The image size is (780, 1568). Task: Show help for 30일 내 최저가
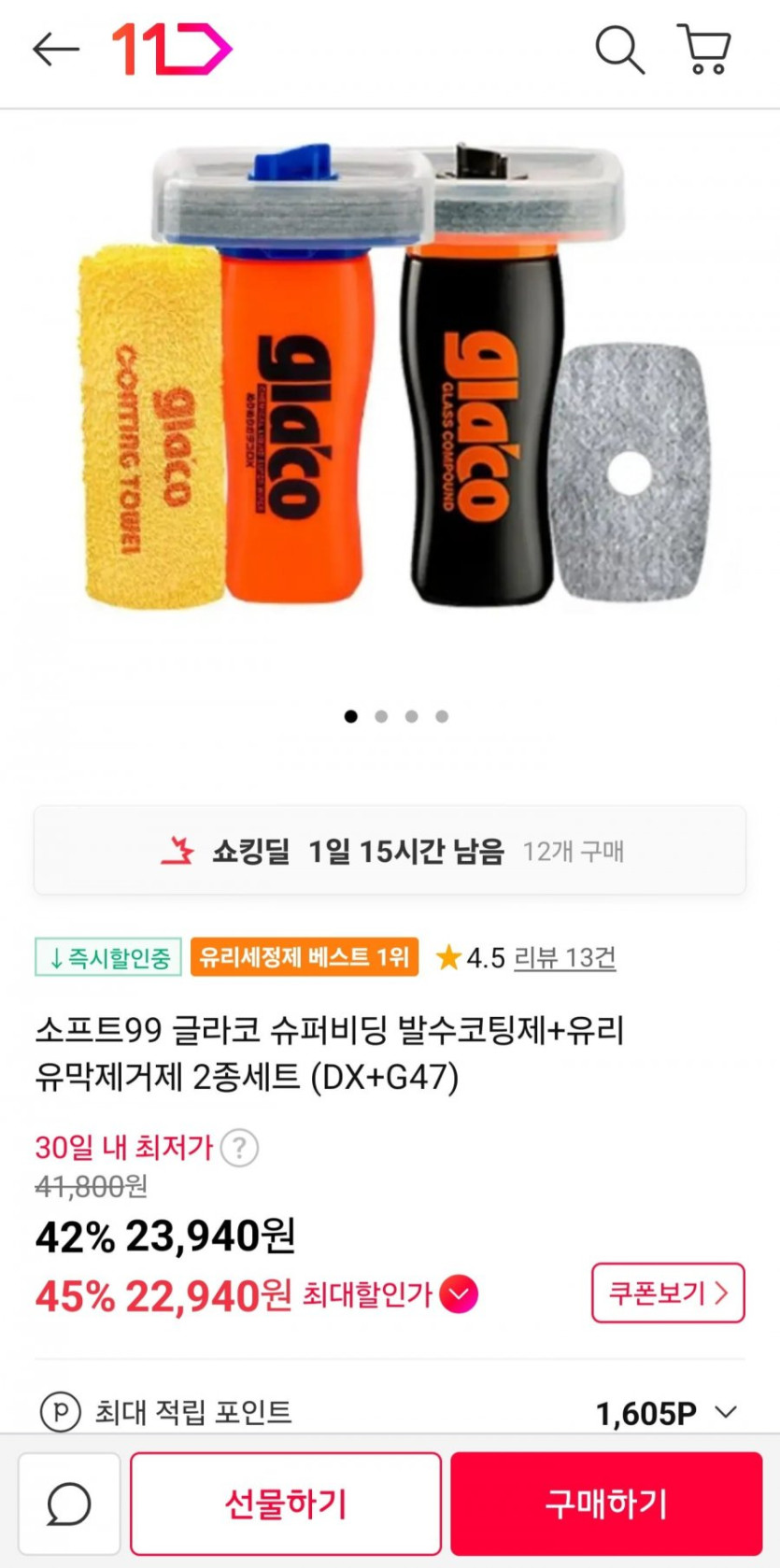(x=239, y=1148)
